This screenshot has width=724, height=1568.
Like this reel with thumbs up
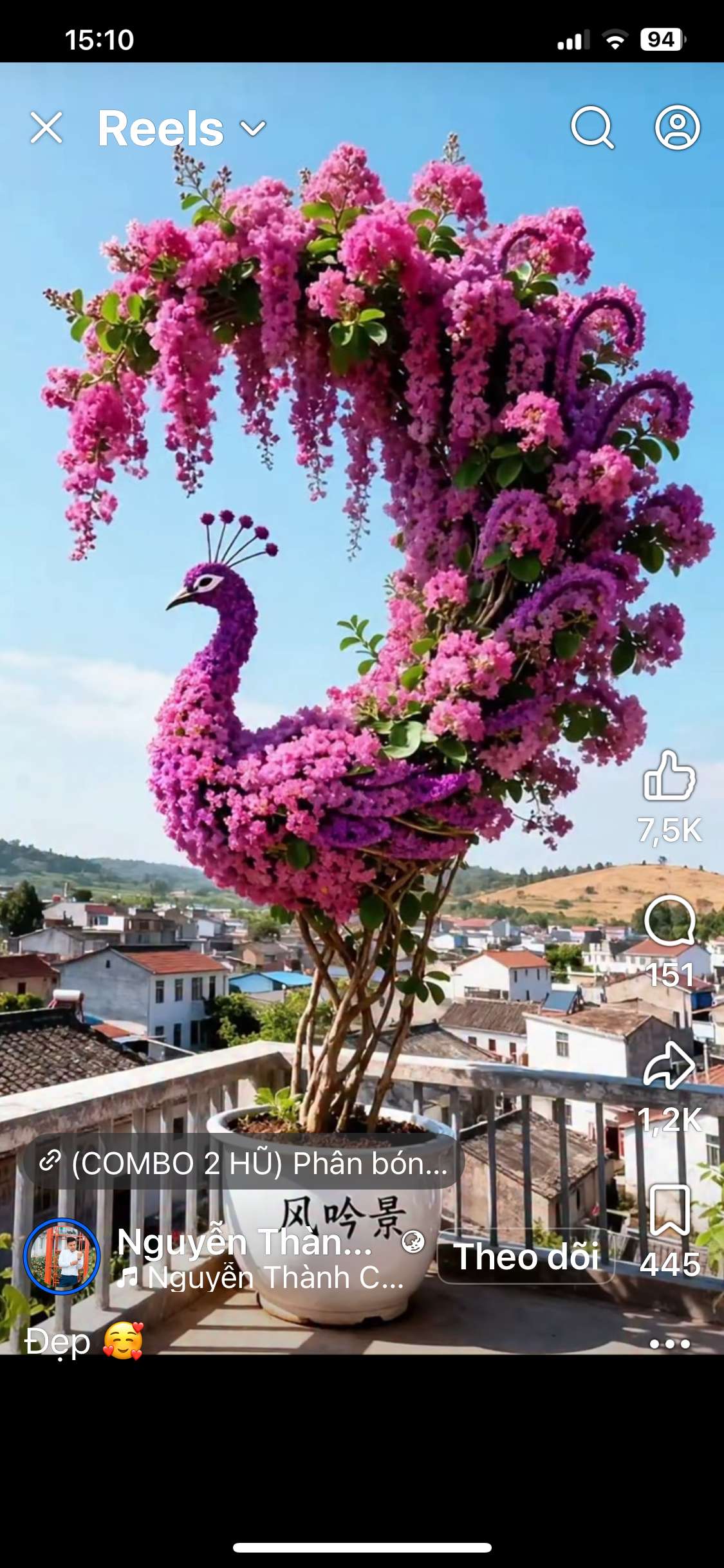tap(669, 776)
